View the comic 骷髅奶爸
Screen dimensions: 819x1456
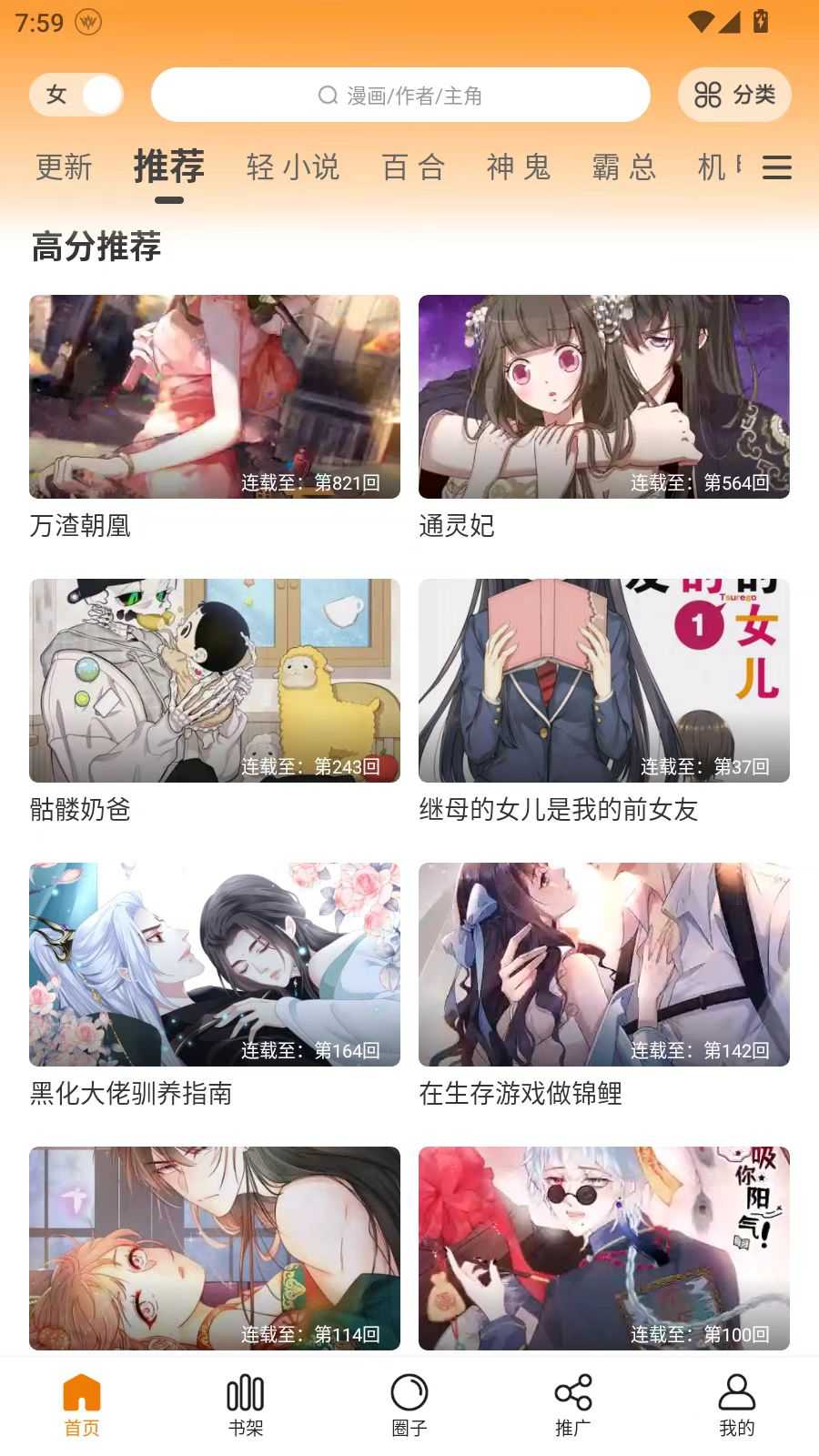(215, 681)
